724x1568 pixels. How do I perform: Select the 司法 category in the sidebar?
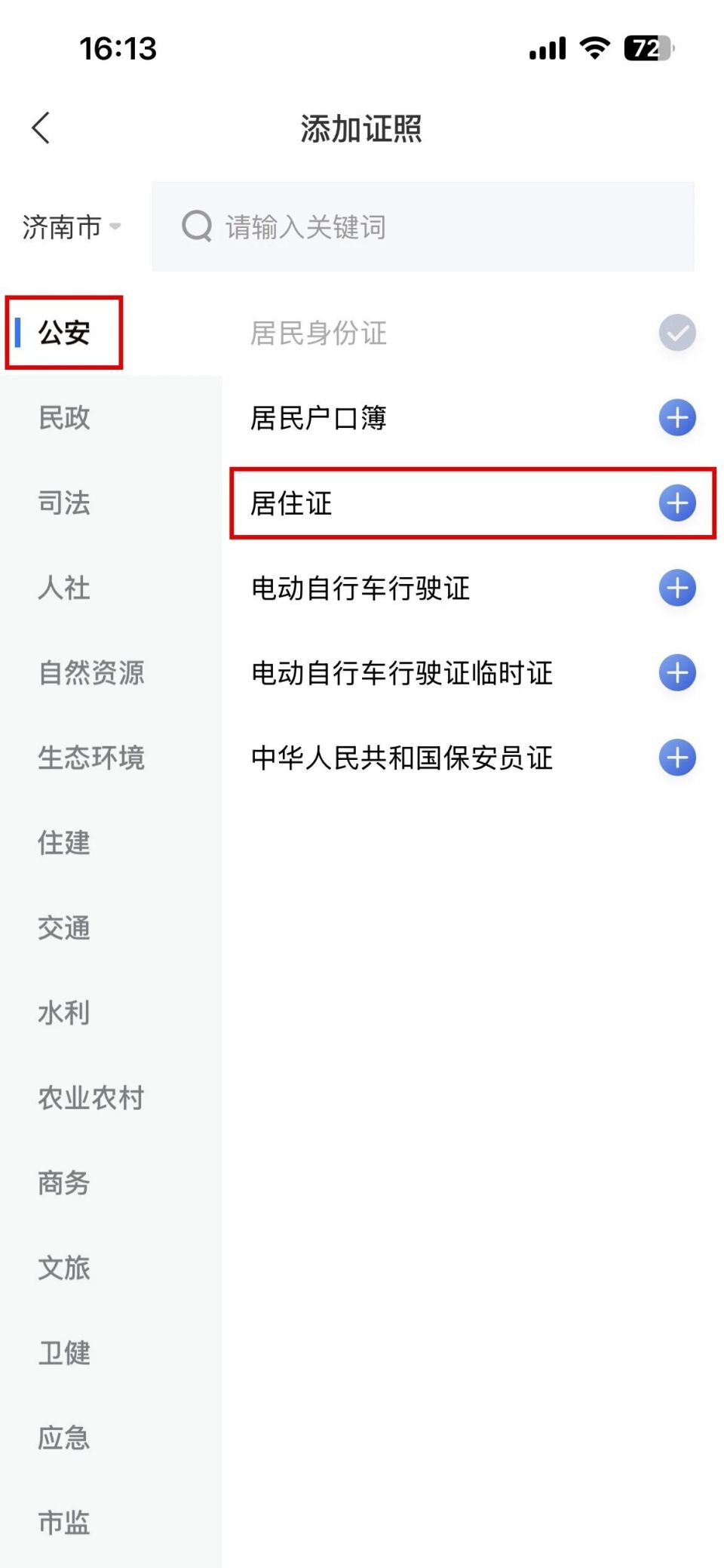pos(63,504)
